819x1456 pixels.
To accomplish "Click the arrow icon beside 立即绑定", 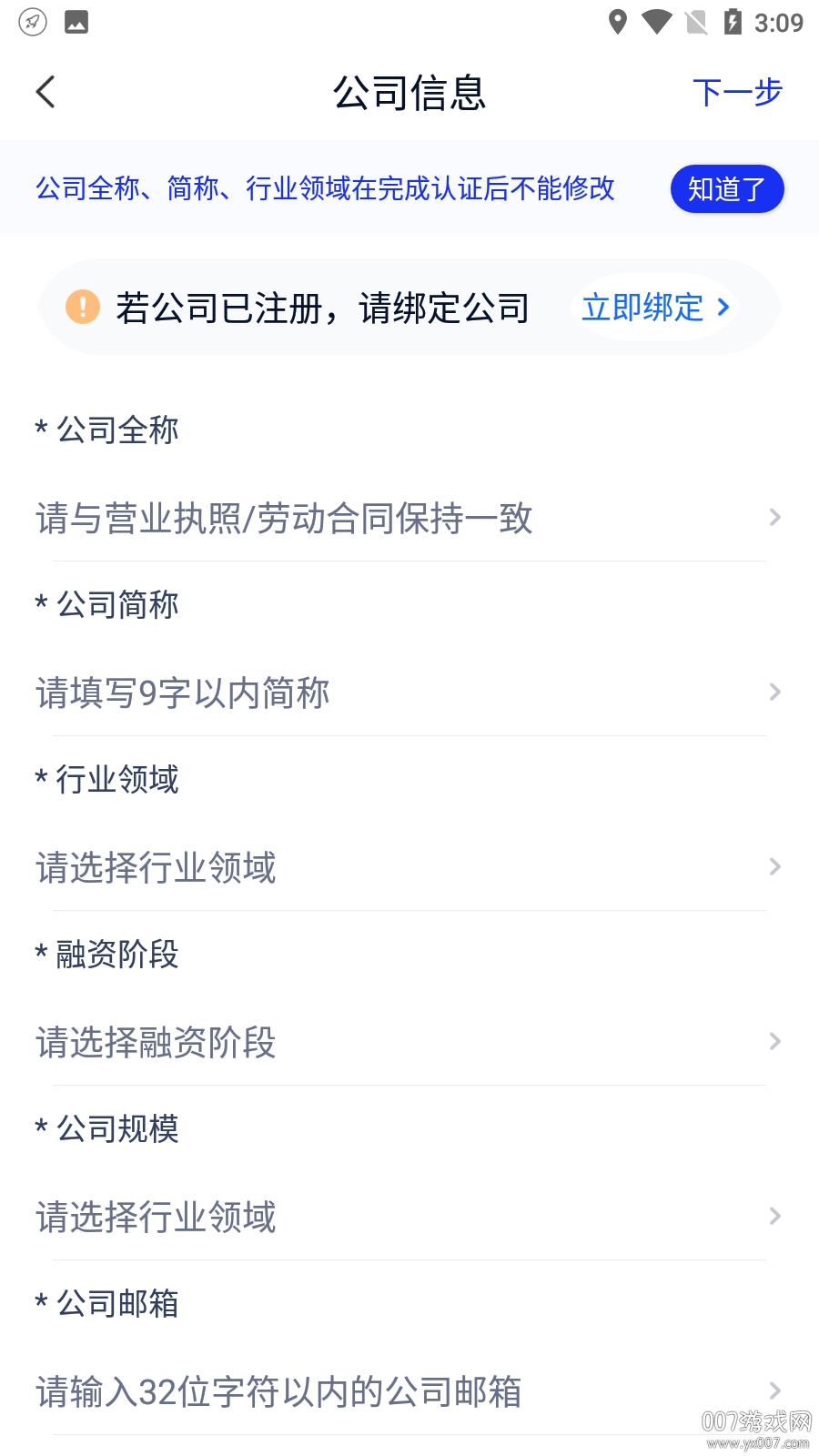I will click(x=723, y=308).
